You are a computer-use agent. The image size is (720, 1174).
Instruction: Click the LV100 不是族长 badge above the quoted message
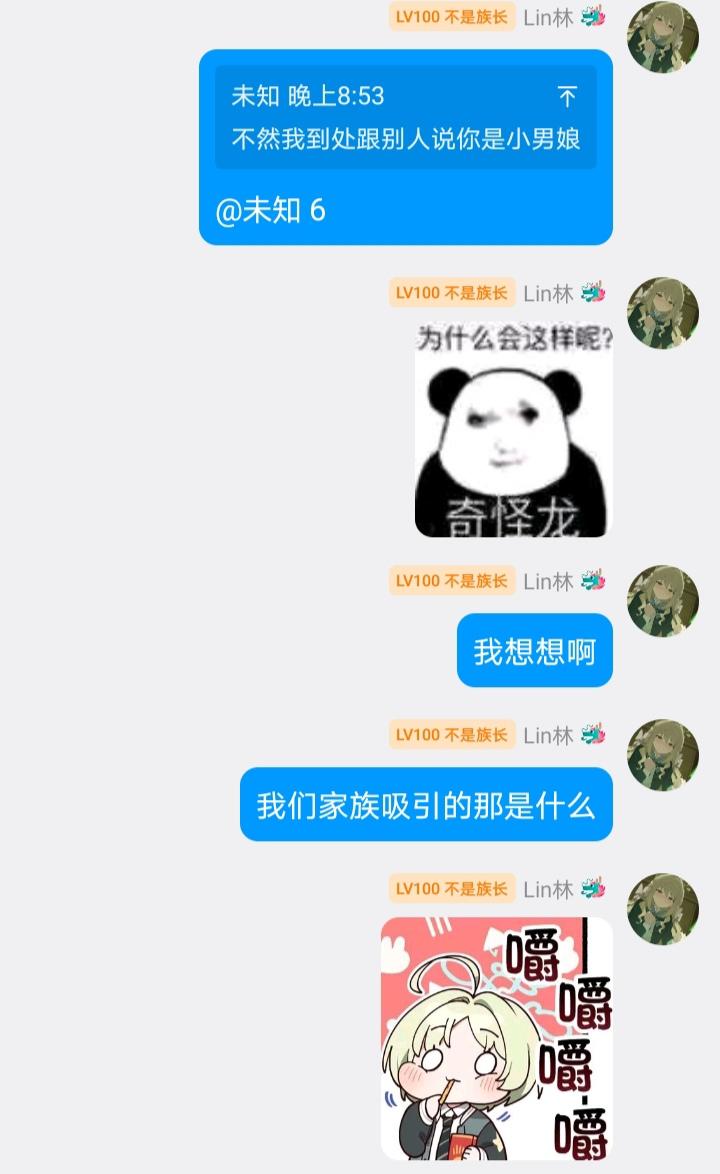coord(451,17)
